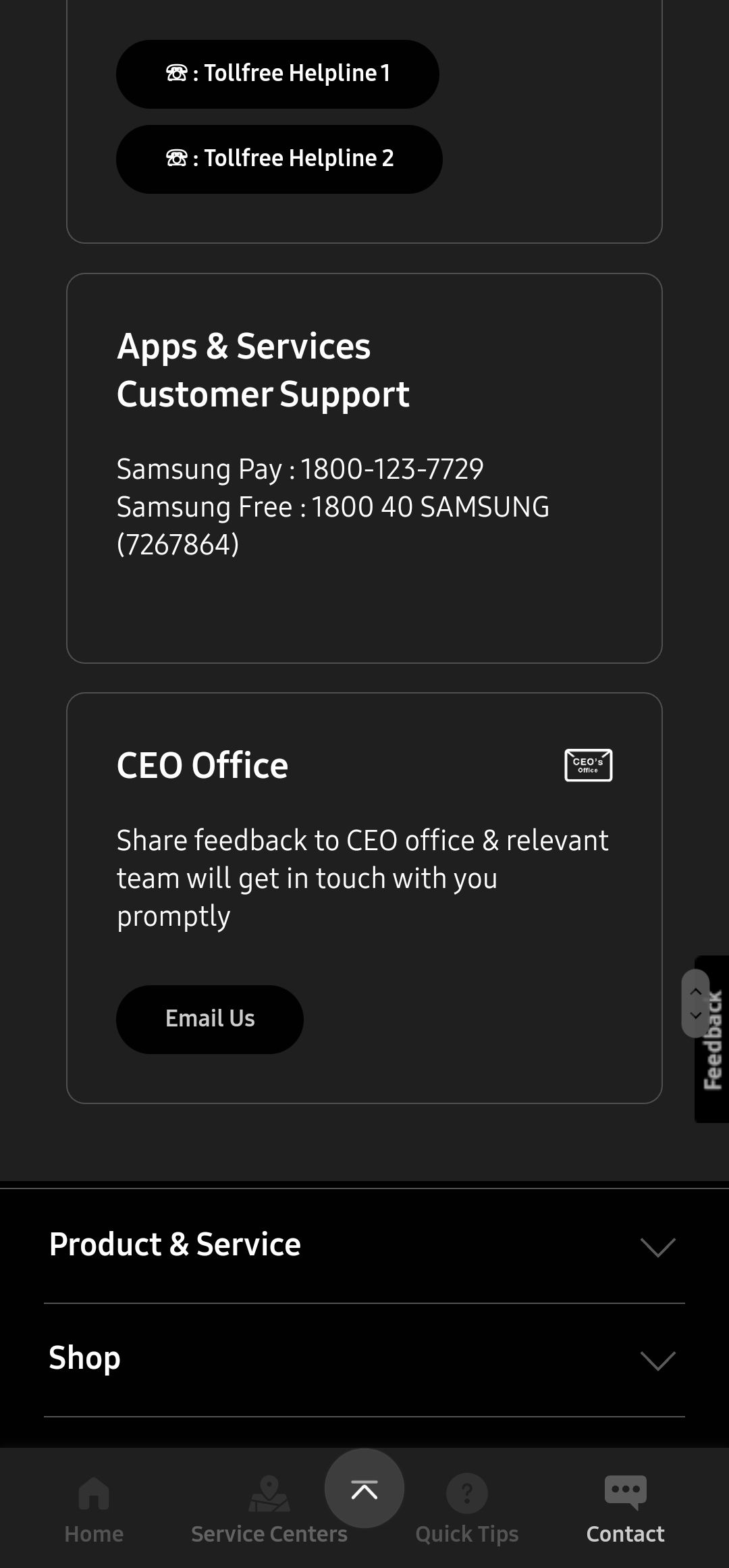729x1568 pixels.
Task: Tap the upward chevron beside Feedback tab
Action: pyautogui.click(x=697, y=991)
